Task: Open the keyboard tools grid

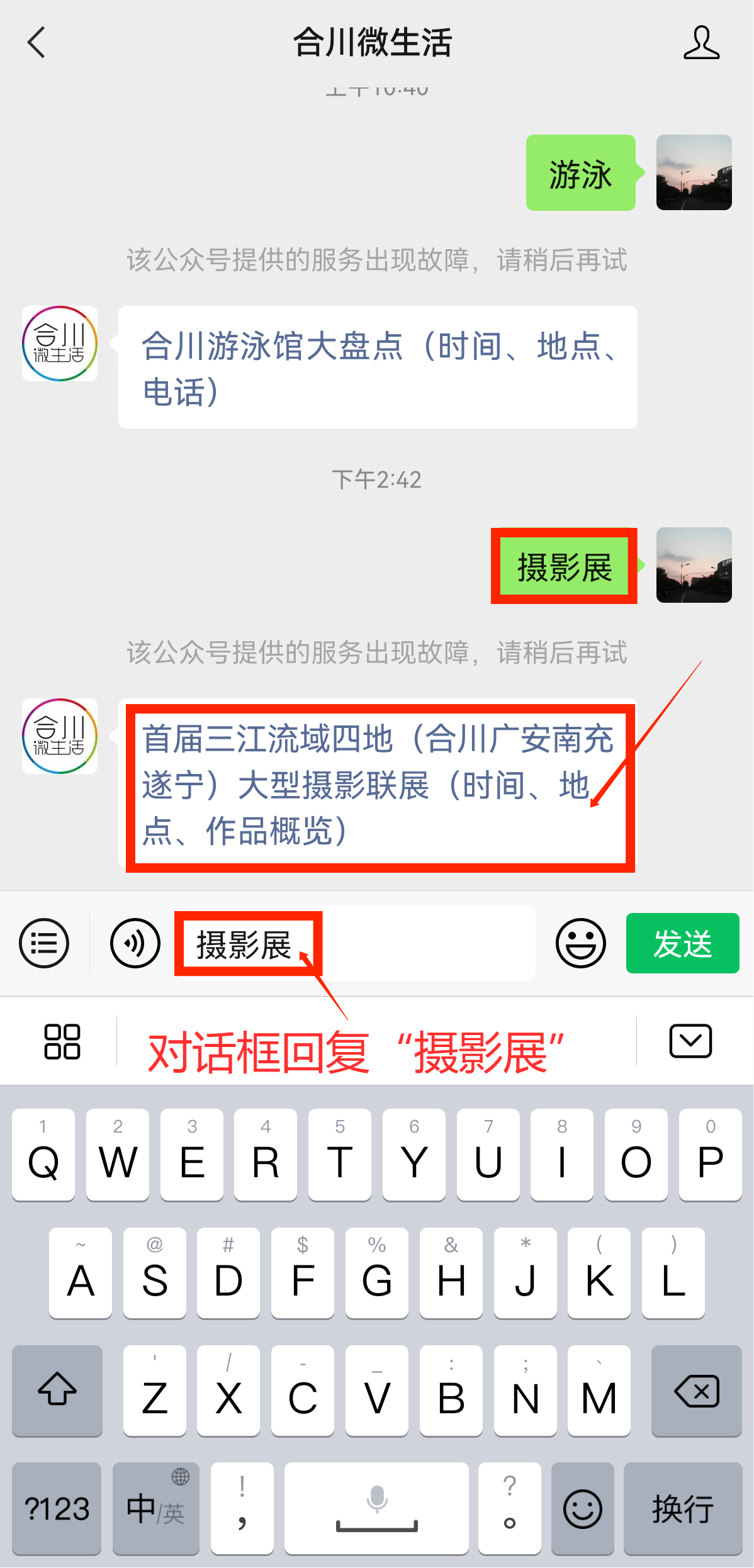Action: click(x=62, y=1041)
